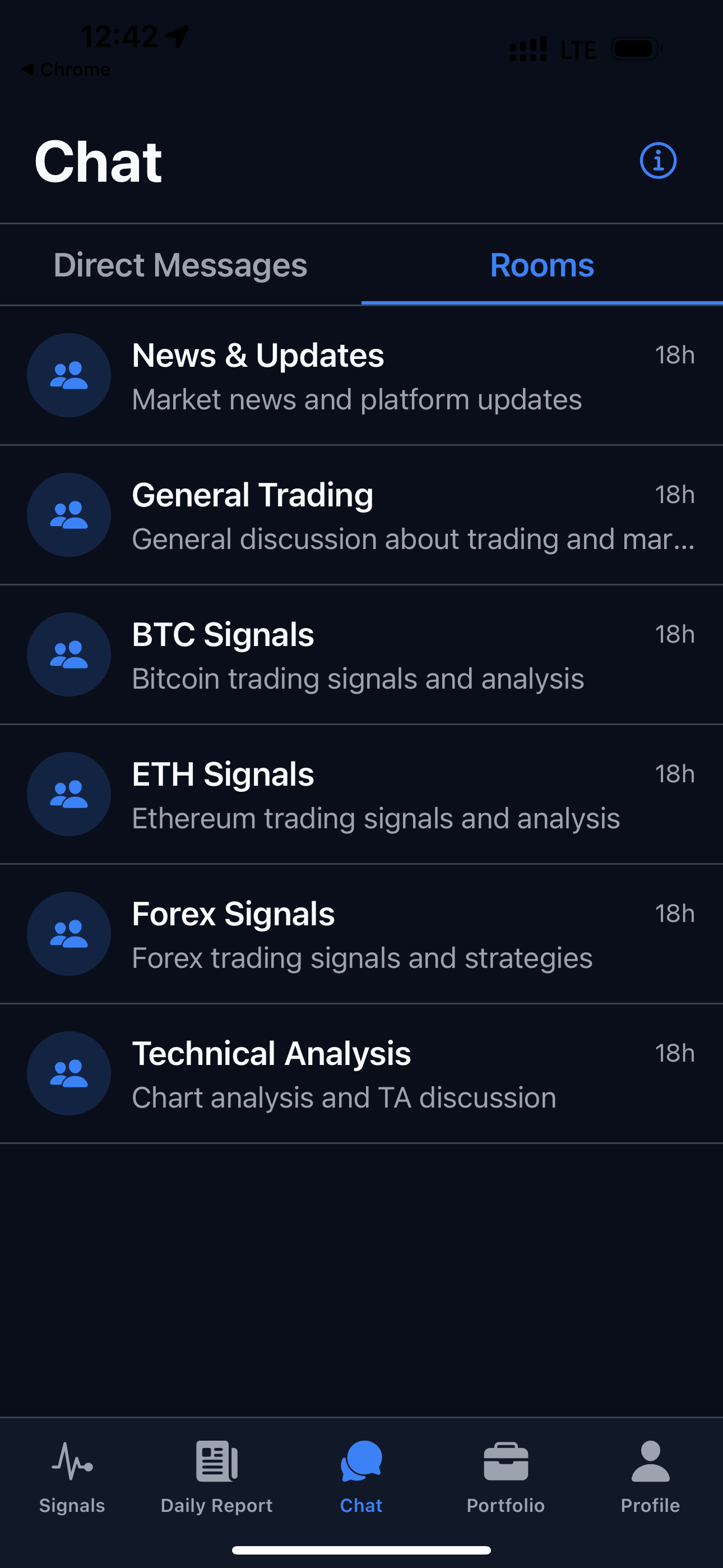
Task: Open the BTC Signals conversation
Action: (x=361, y=654)
